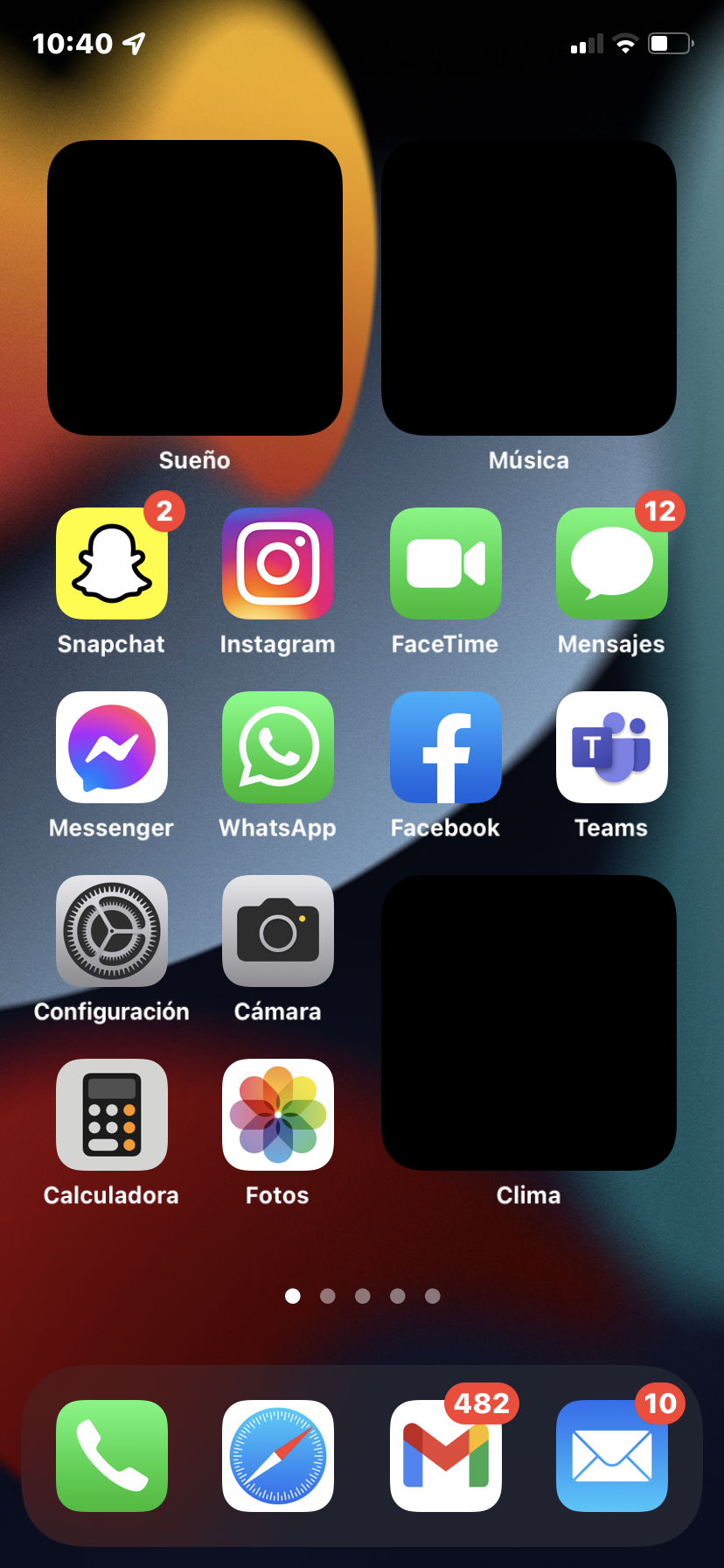724x1568 pixels.
Task: Open the Clima weather widget
Action: pos(529,1023)
